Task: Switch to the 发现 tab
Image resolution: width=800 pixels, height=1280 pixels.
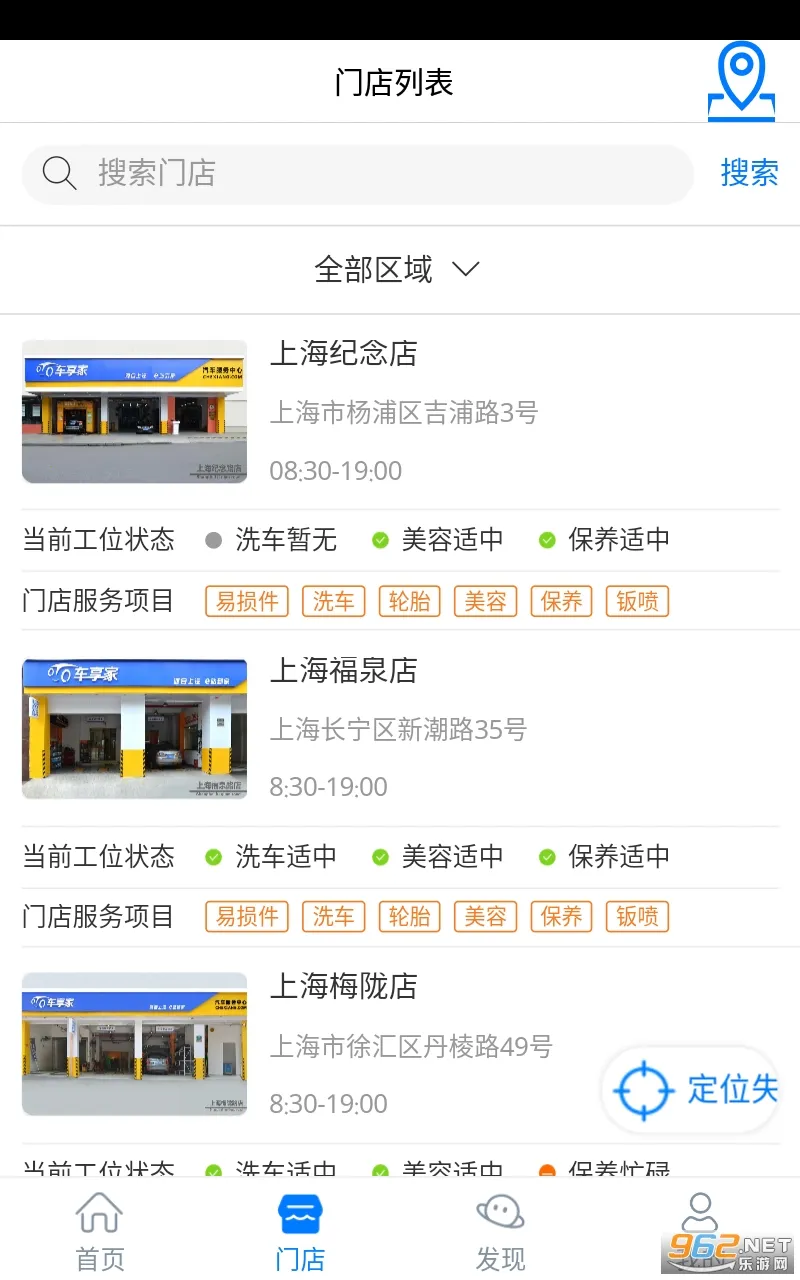Action: point(499,1230)
